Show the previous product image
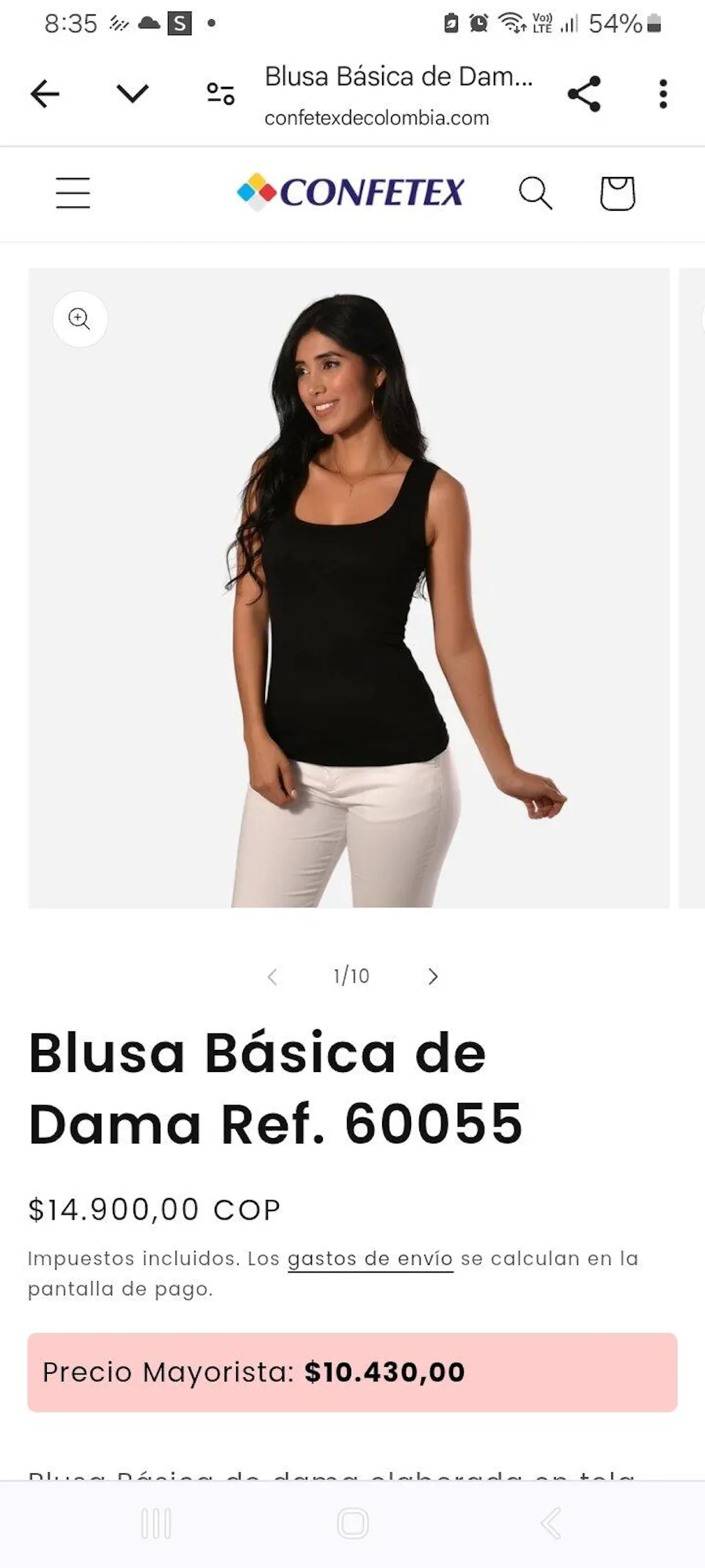The image size is (705, 1568). pyautogui.click(x=273, y=976)
